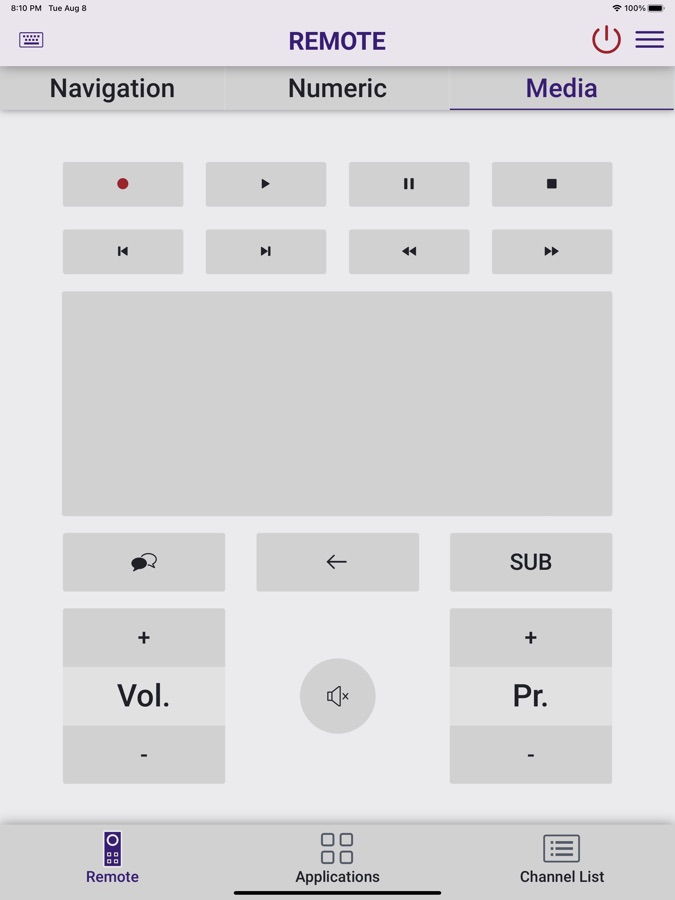675x900 pixels.
Task: Tap the red power button
Action: point(606,40)
